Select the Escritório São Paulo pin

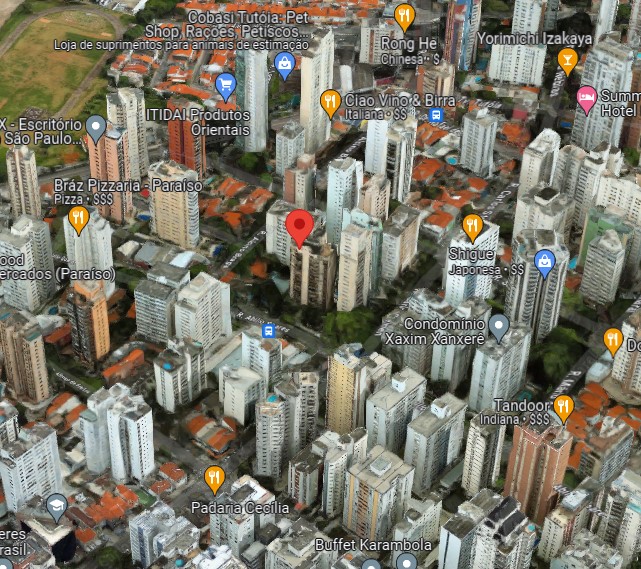(96, 127)
